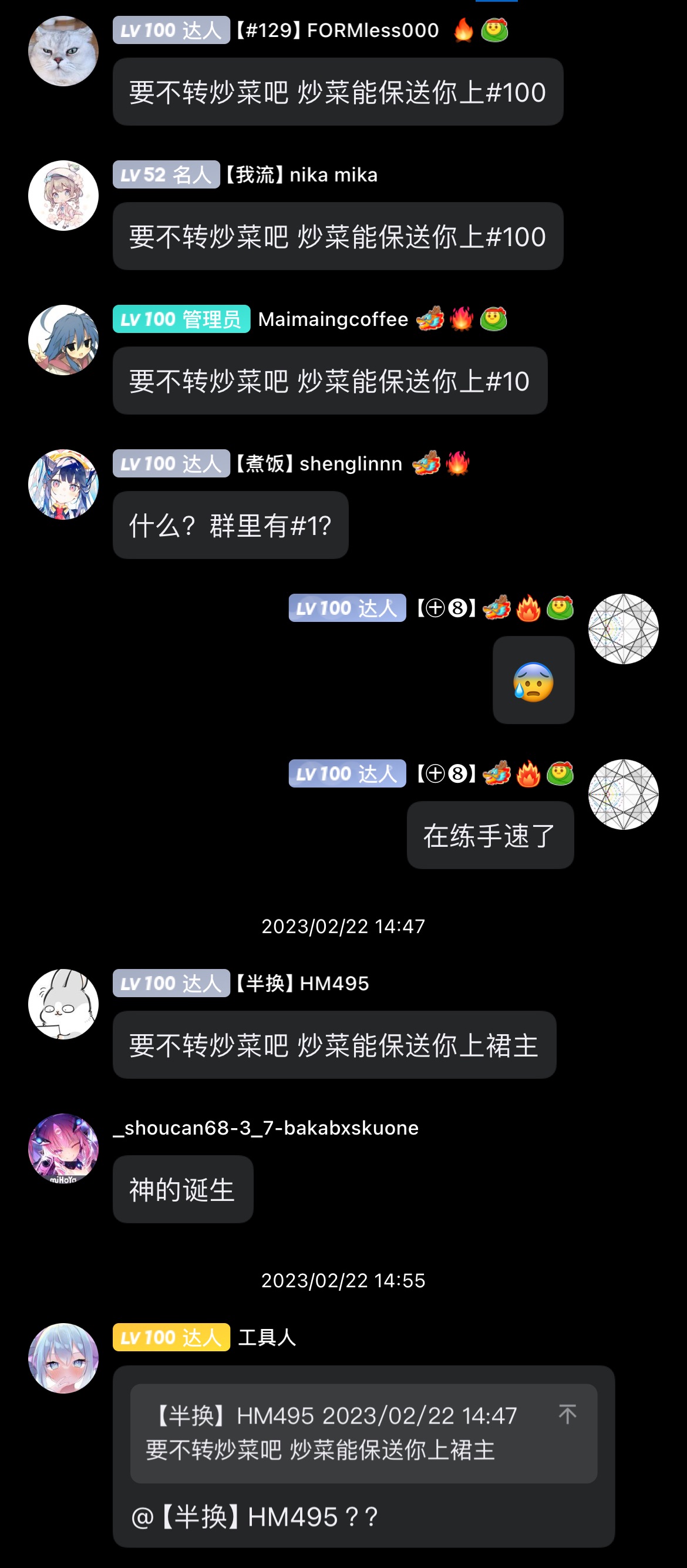Screen dimensions: 687x1568
Task: Open 工具人's profile avatar
Action: [x=63, y=1358]
